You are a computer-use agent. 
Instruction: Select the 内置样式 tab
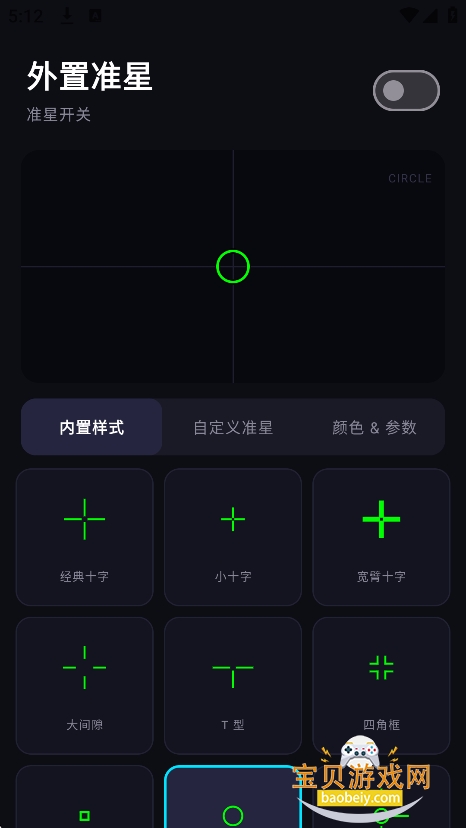[92, 427]
